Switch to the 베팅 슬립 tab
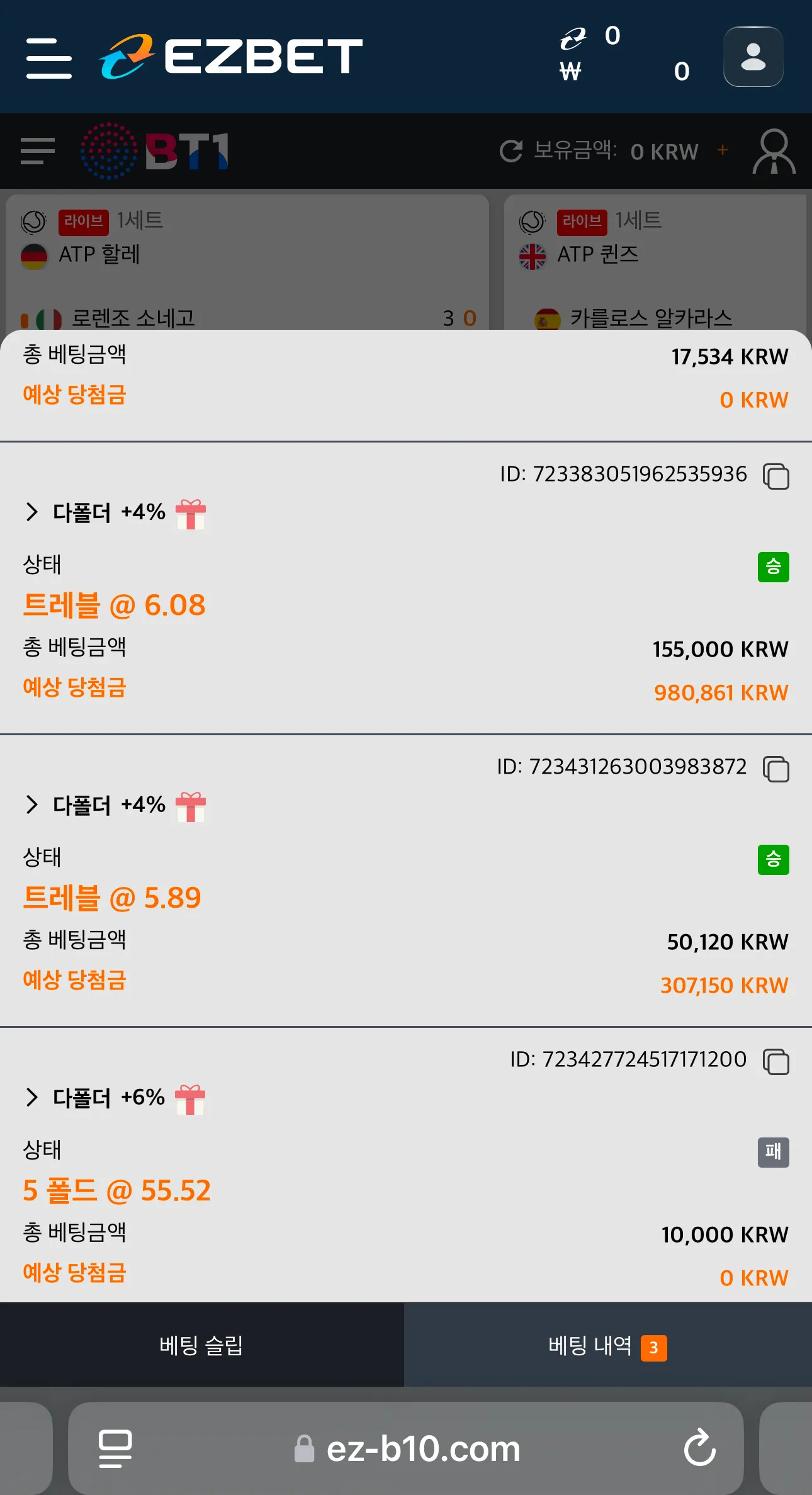Screen dimensions: 812x1495 pyautogui.click(x=201, y=1345)
